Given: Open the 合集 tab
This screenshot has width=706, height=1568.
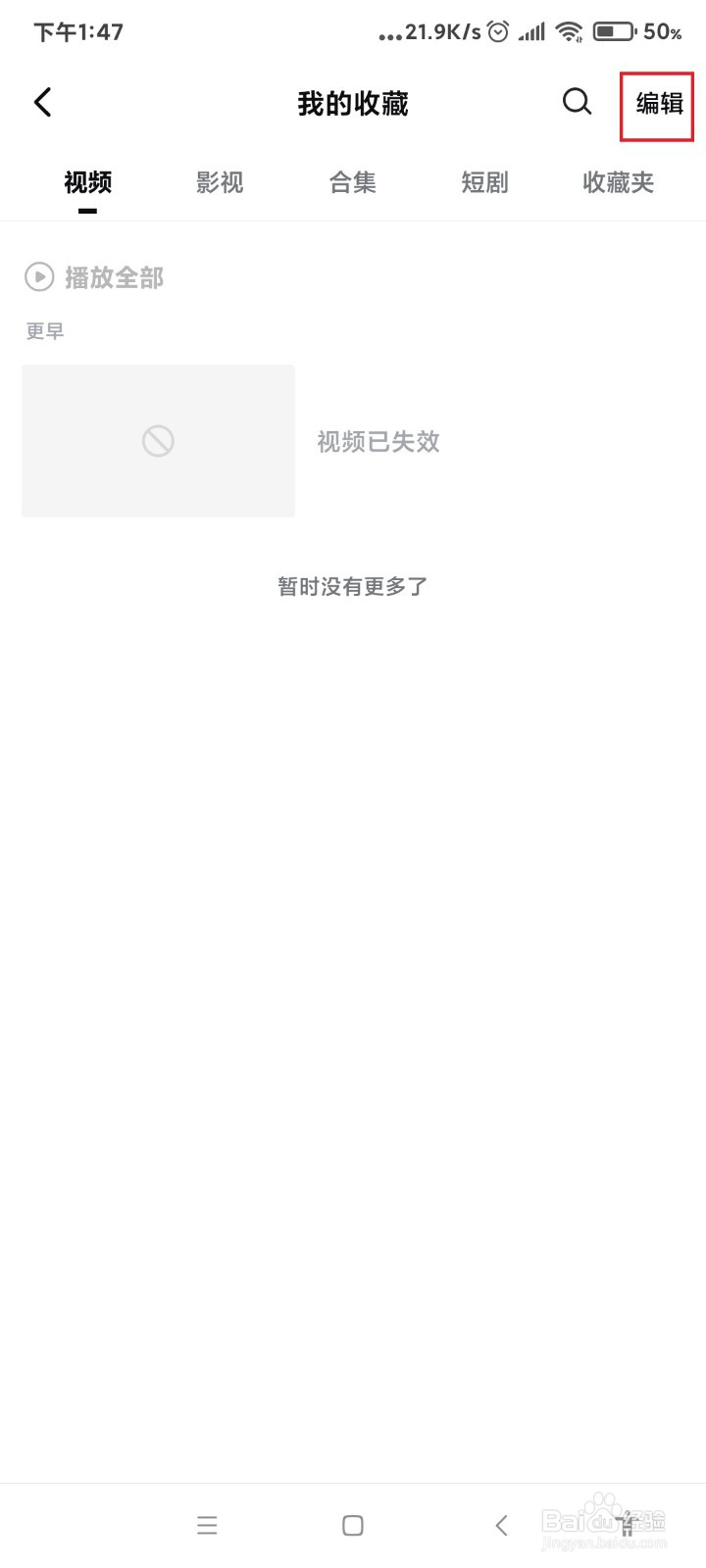Looking at the screenshot, I should [352, 182].
